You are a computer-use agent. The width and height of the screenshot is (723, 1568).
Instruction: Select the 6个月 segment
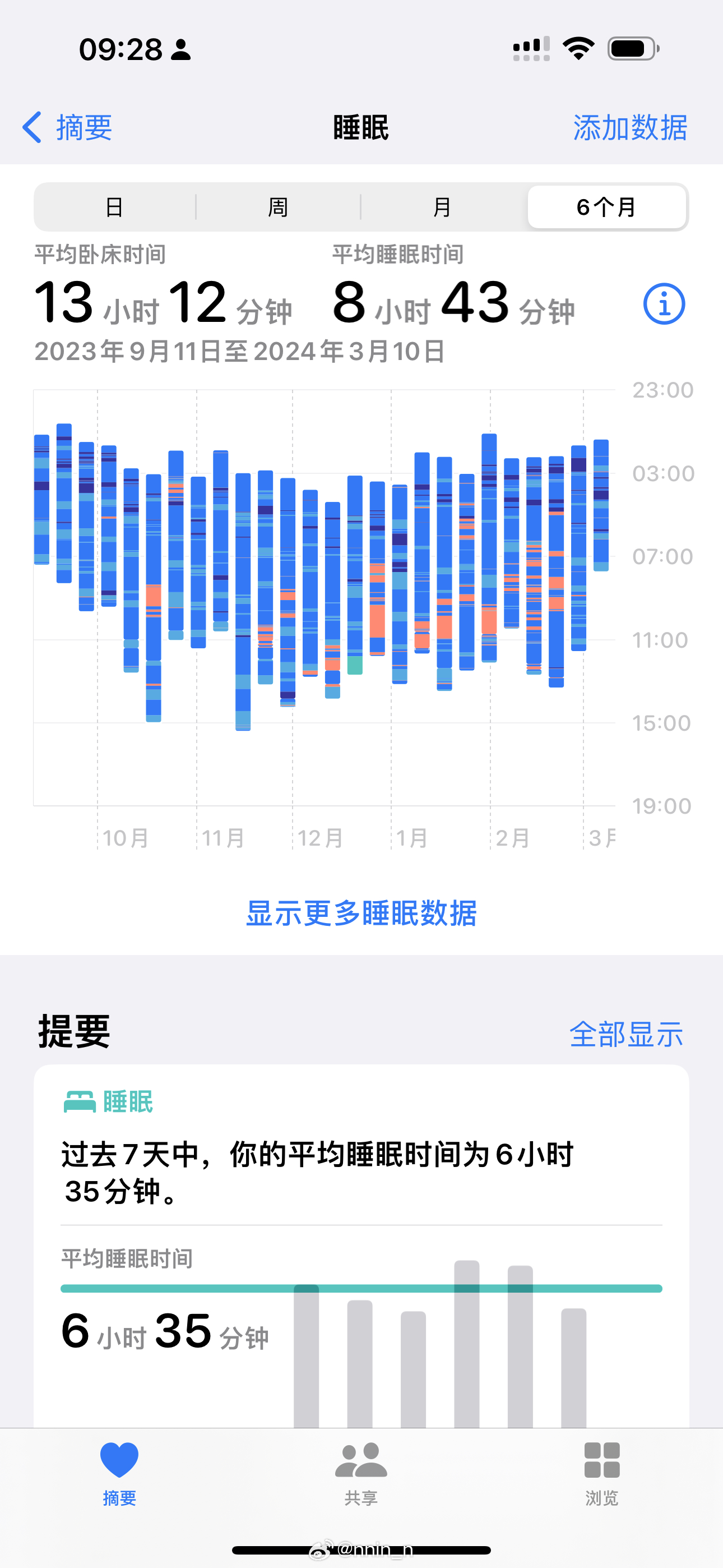coord(607,207)
